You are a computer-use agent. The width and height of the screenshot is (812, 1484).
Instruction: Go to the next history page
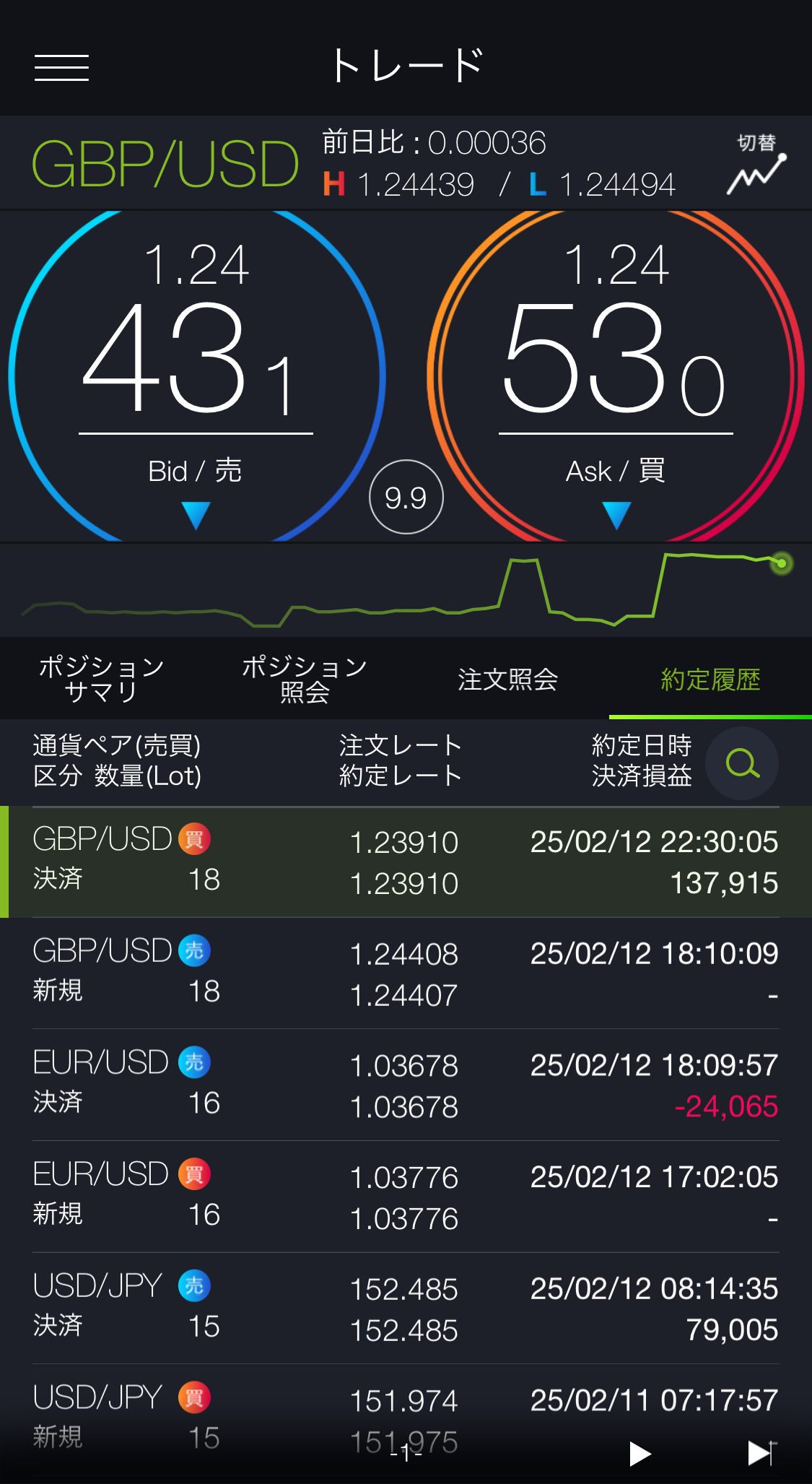pos(640,1454)
